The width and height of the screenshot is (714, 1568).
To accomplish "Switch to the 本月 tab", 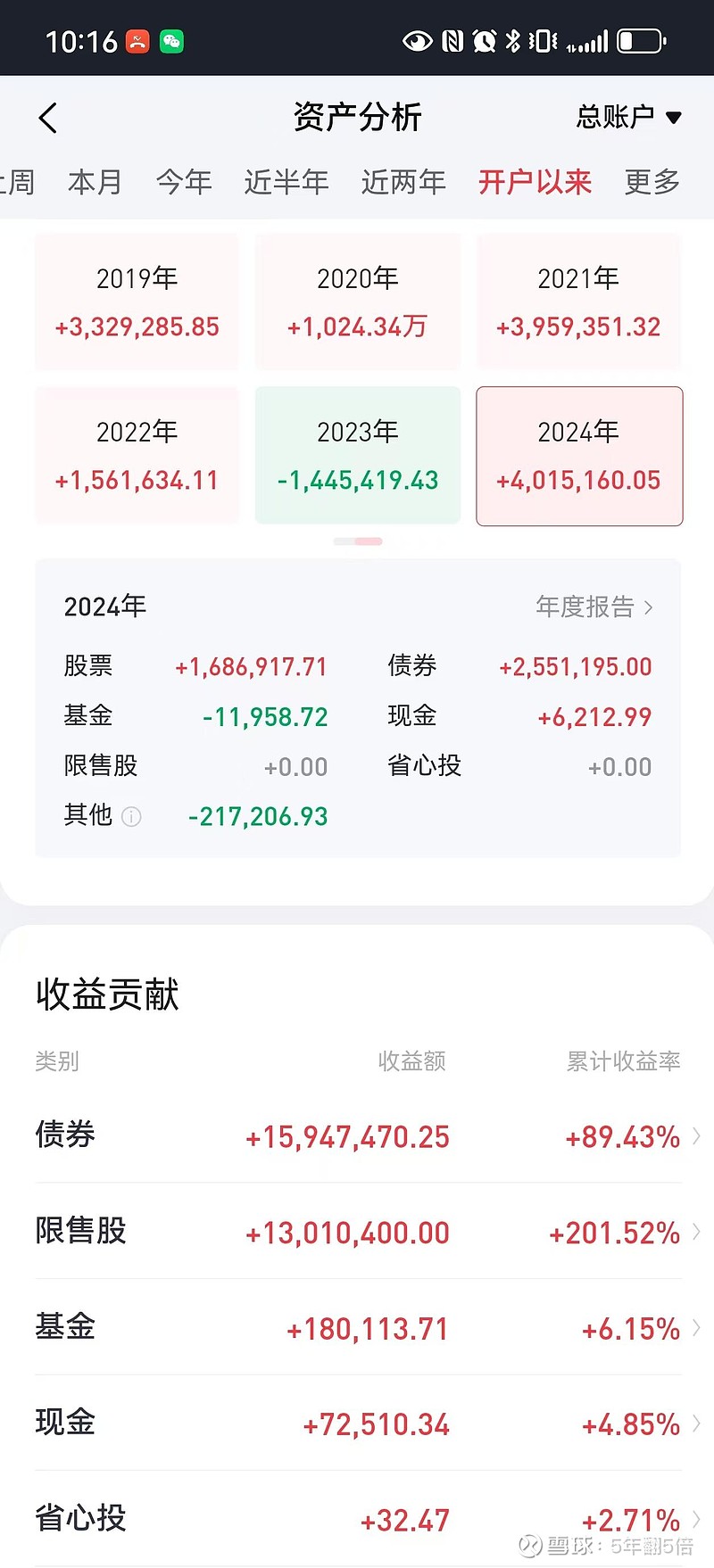I will click(x=95, y=183).
